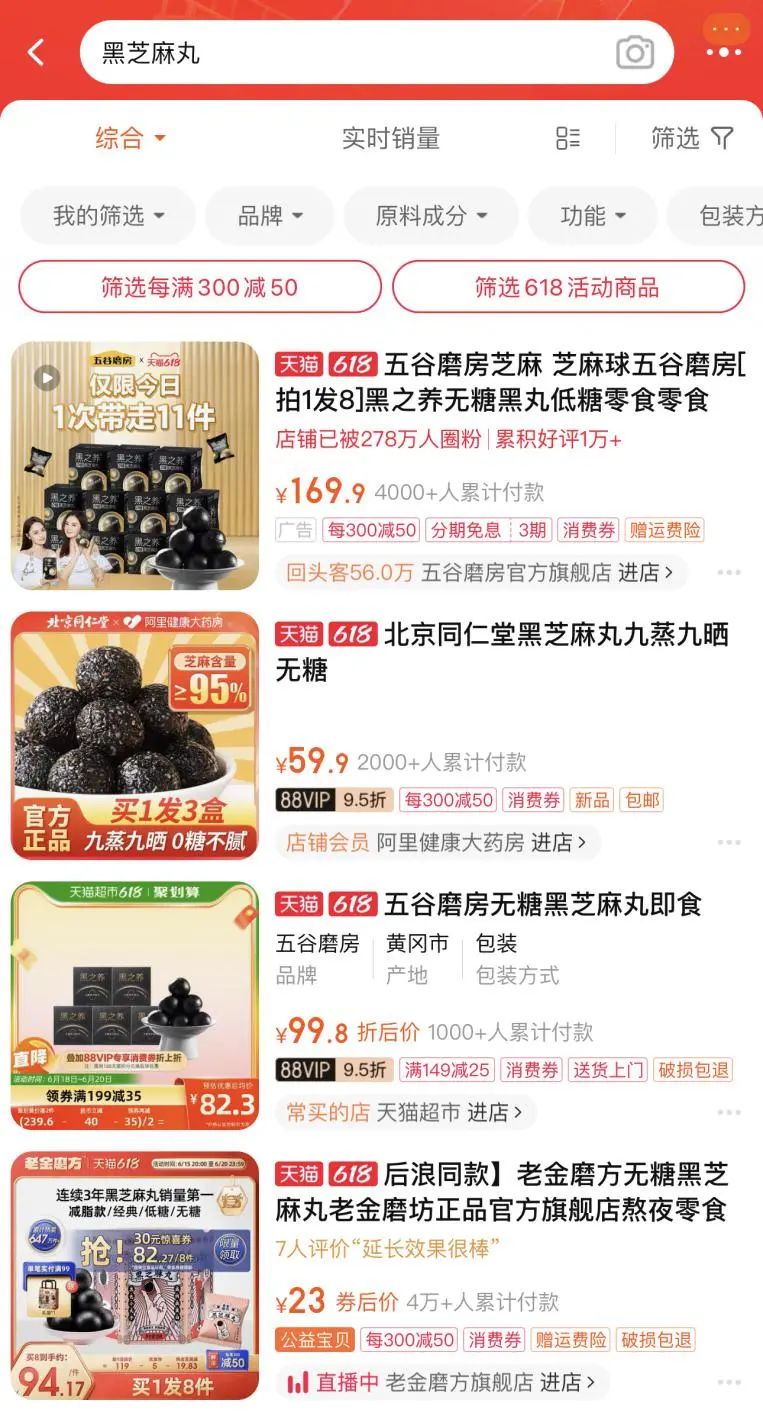This screenshot has width=763, height=1416.
Task: Expand the 功能 filter
Action: [593, 216]
